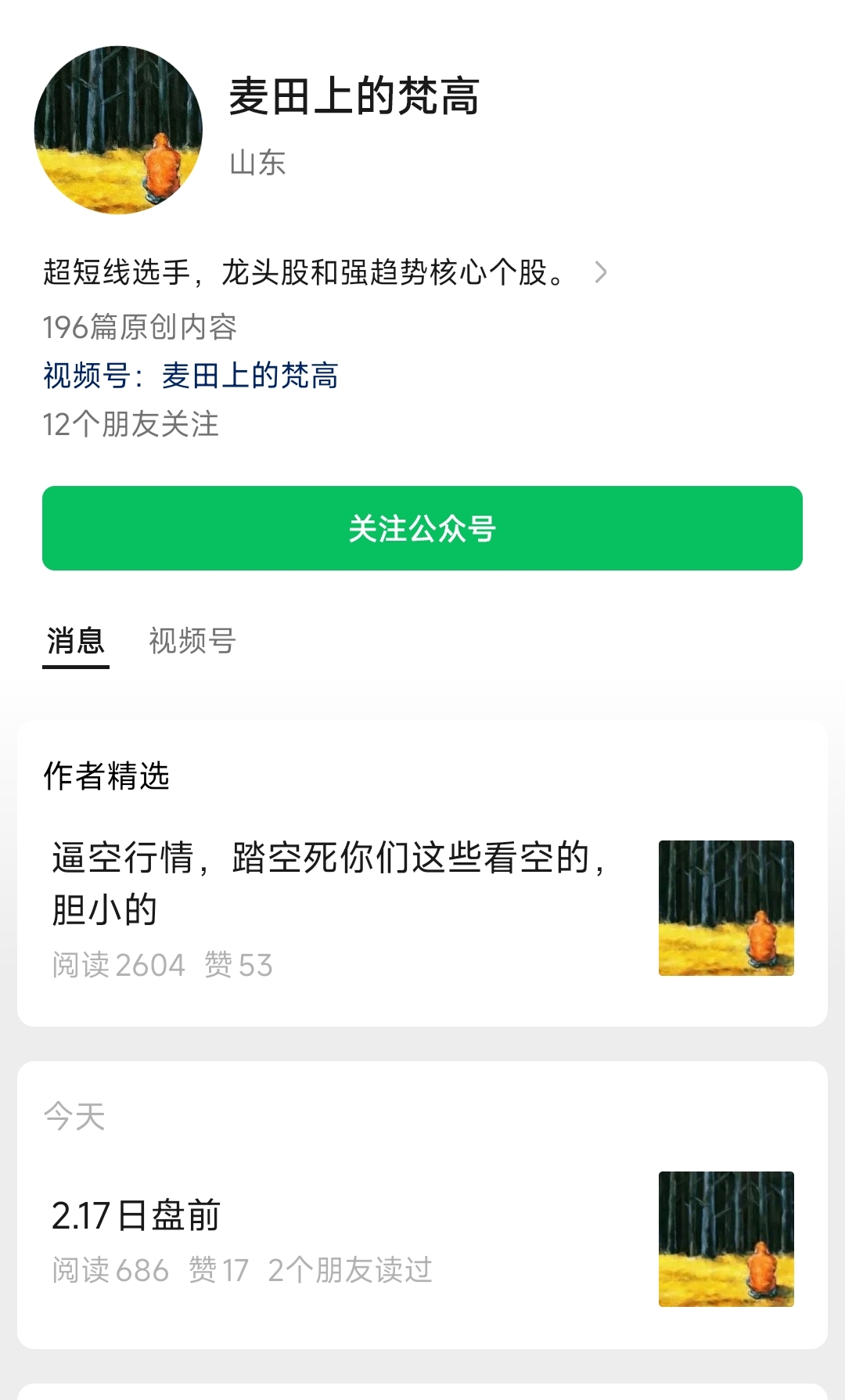The image size is (845, 1400).
Task: Open the featured article 逼空行情
Action: [329, 882]
